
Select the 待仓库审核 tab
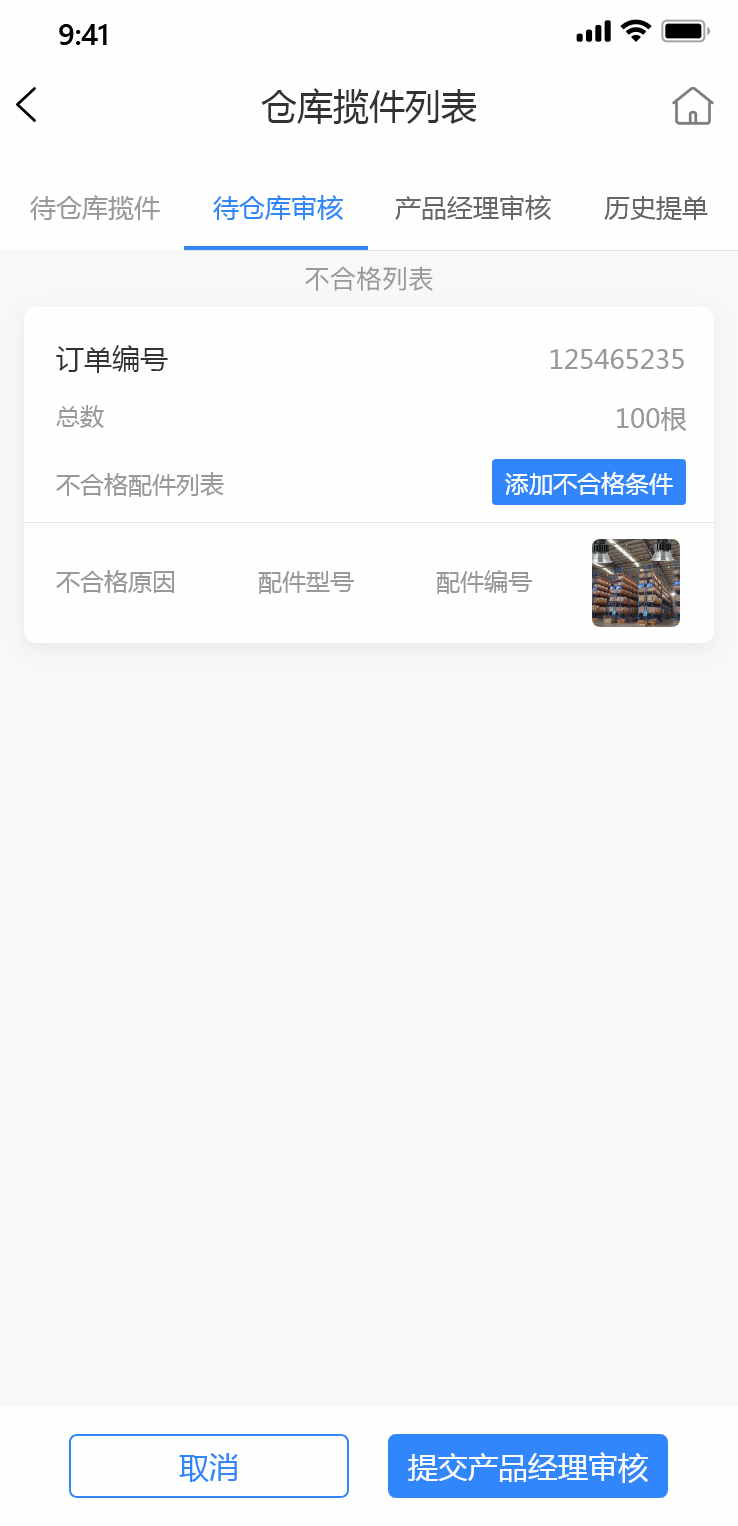(278, 208)
